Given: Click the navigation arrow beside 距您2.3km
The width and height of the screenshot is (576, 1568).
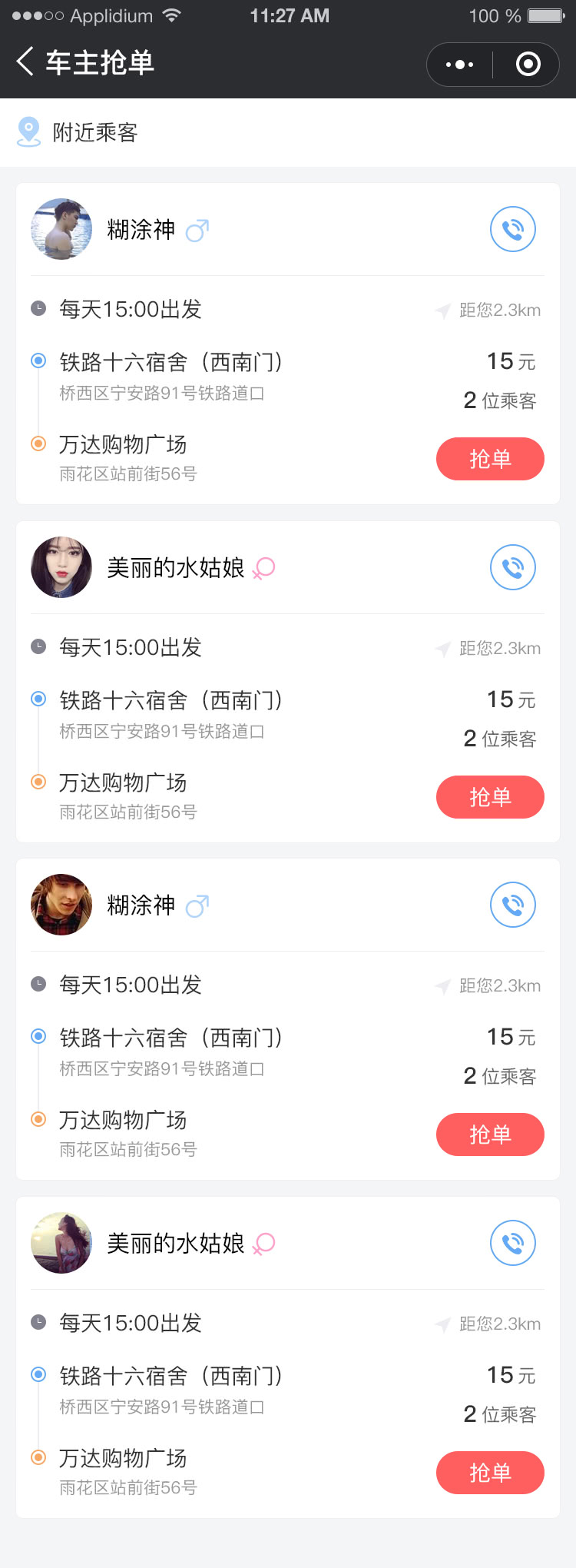Looking at the screenshot, I should click(x=442, y=311).
